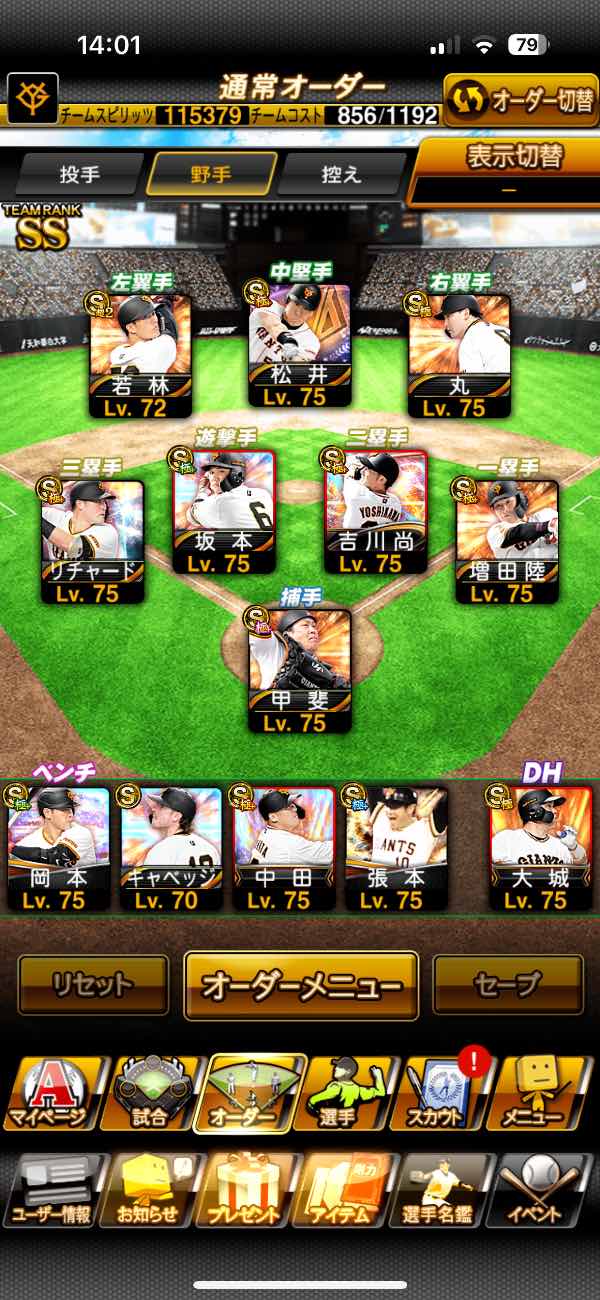Screen dimensions: 600x1300
Task: Select left fielder 若林 card
Action: click(140, 355)
